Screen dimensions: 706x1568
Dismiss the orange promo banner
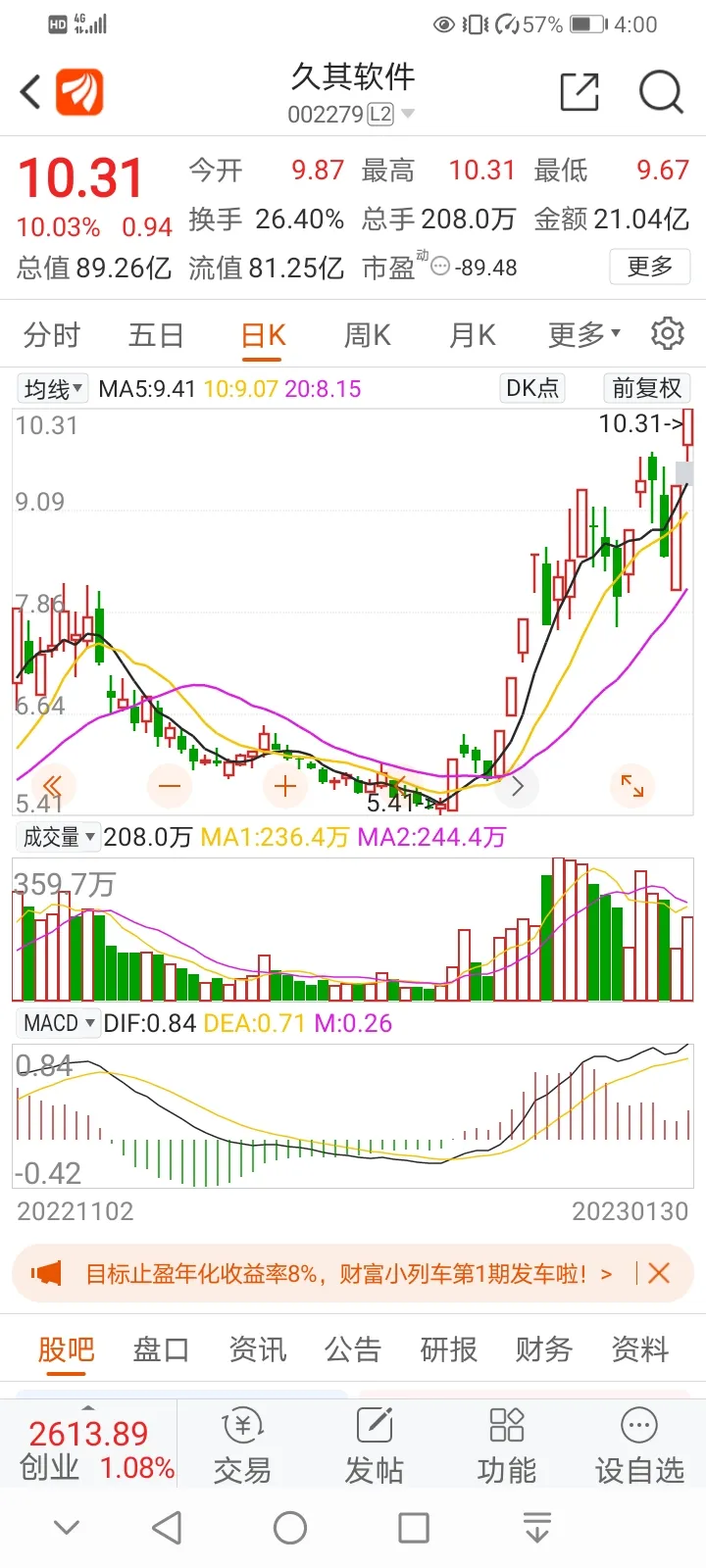coord(659,1273)
